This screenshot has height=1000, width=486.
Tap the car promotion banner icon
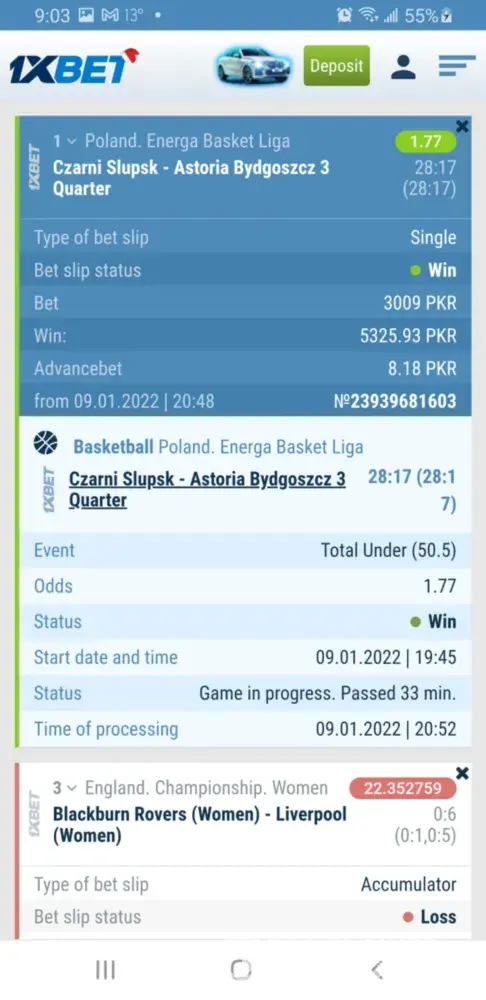coord(253,65)
